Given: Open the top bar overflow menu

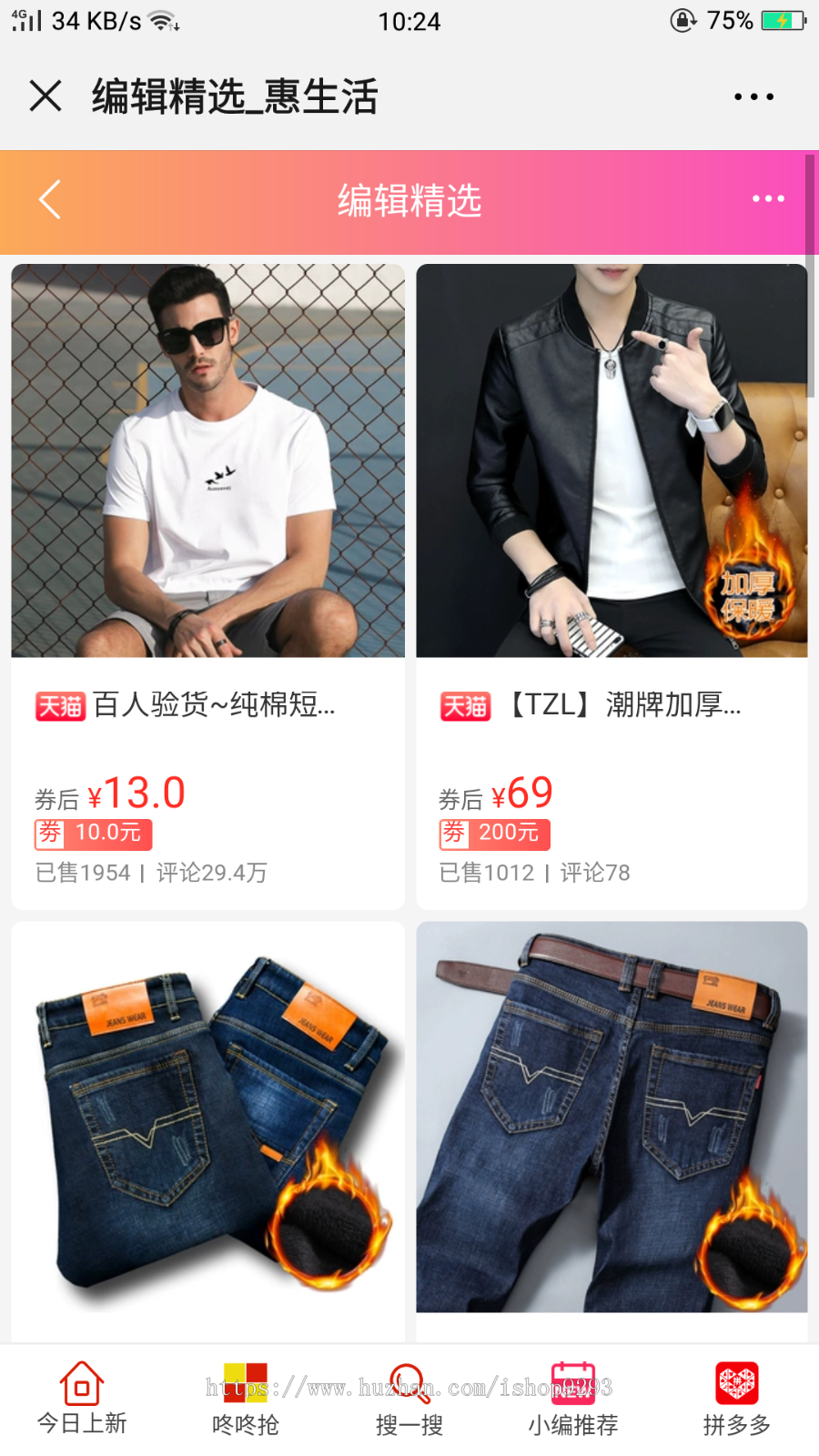Looking at the screenshot, I should [x=753, y=96].
